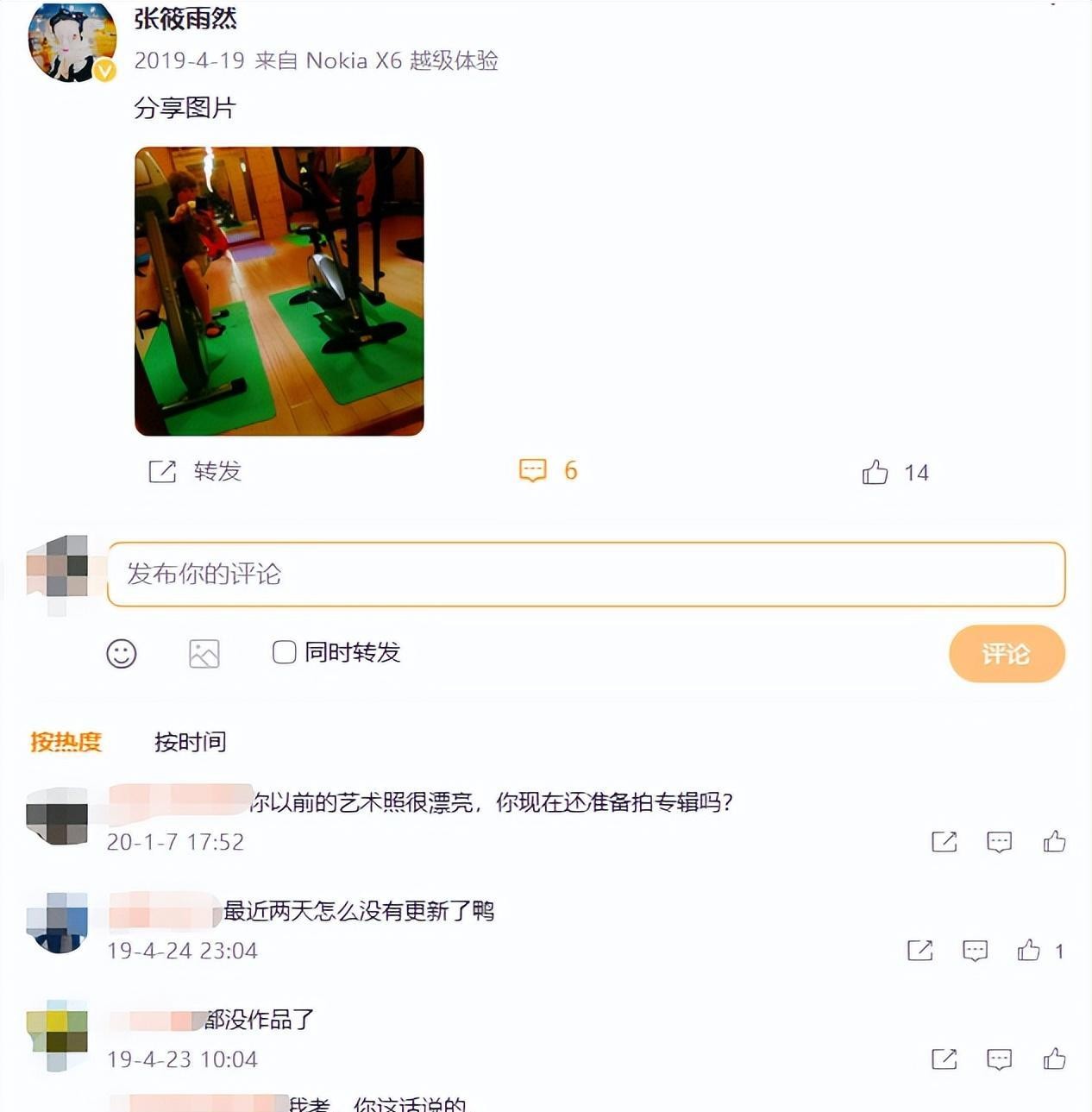Viewport: 1092px width, 1112px height.
Task: Like the comment 最近两天怎么没有更新了鸭
Action: (x=1028, y=951)
